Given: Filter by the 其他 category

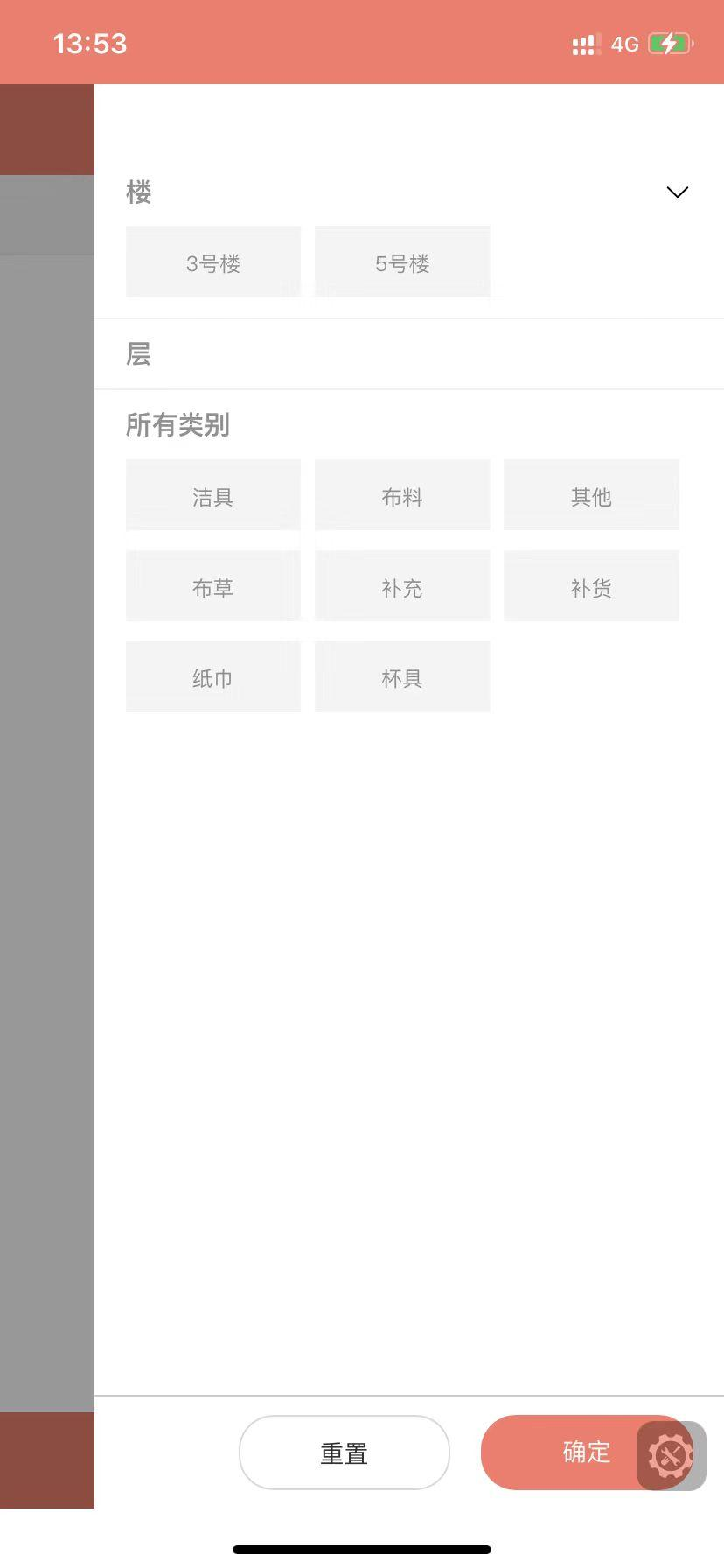Looking at the screenshot, I should [591, 495].
